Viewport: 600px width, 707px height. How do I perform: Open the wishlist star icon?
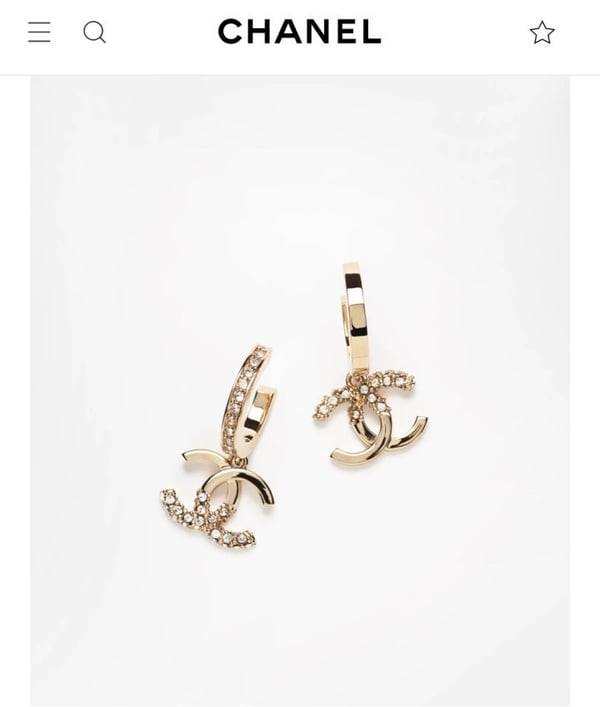542,33
